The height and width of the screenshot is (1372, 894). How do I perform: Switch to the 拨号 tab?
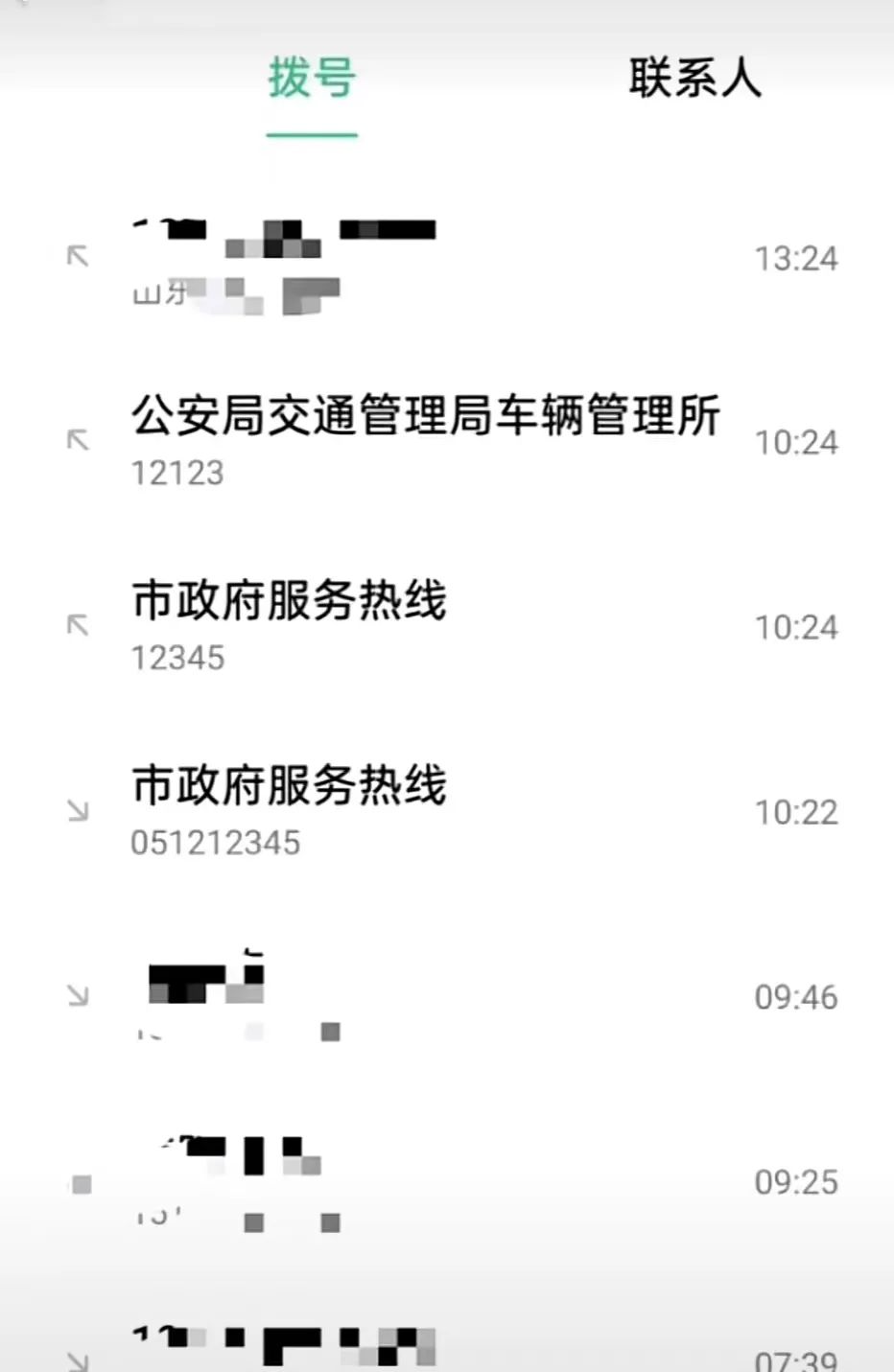pyautogui.click(x=312, y=79)
